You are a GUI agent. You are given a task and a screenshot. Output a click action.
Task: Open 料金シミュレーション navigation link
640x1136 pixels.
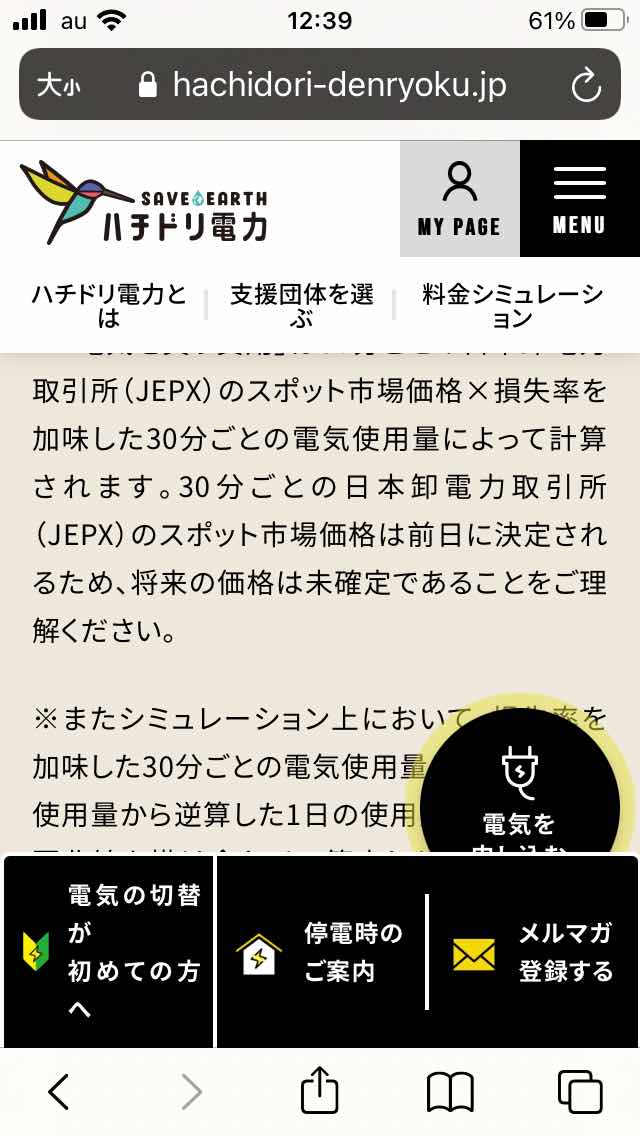[512, 306]
